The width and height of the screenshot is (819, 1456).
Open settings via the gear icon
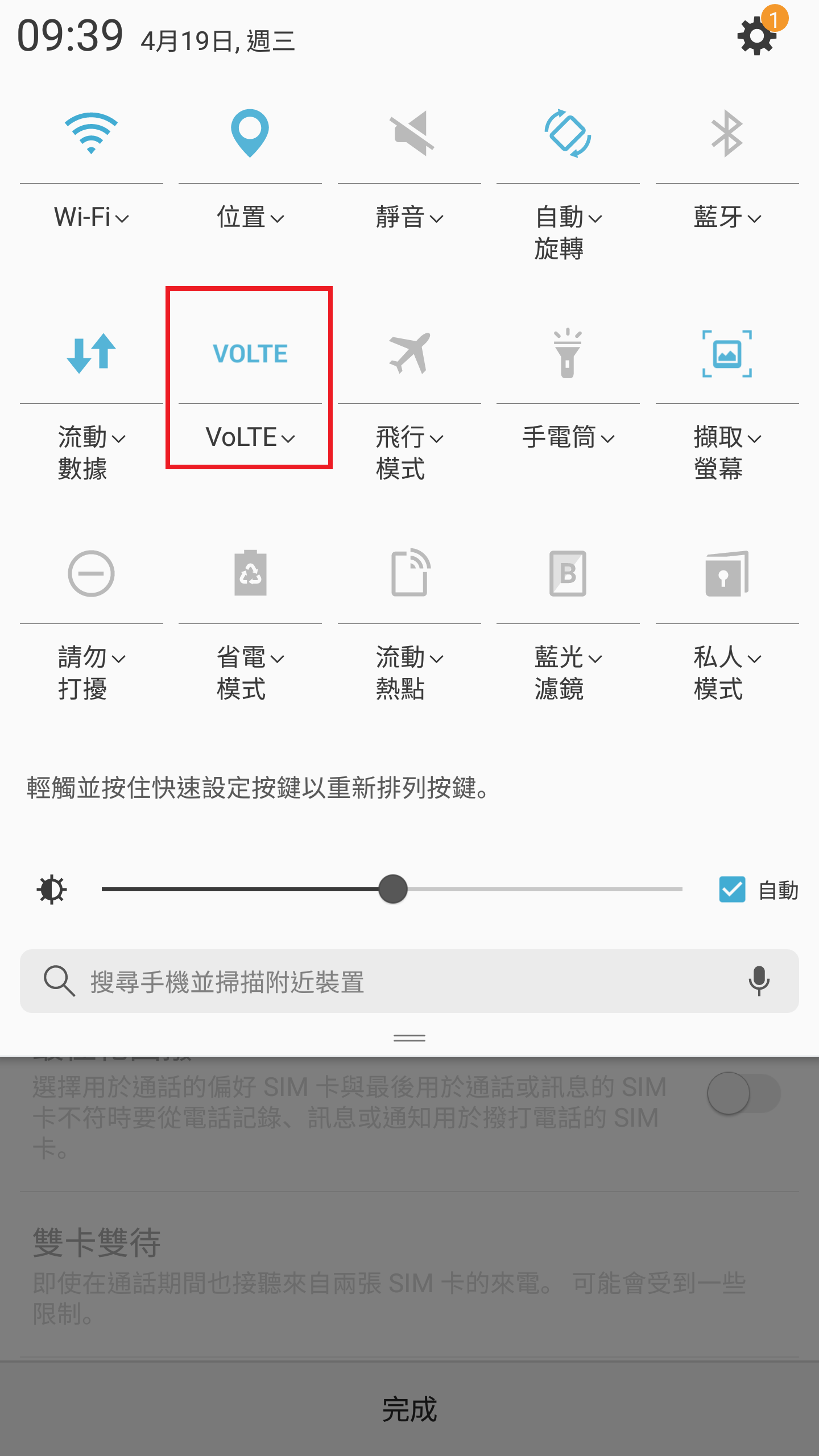coord(756,36)
